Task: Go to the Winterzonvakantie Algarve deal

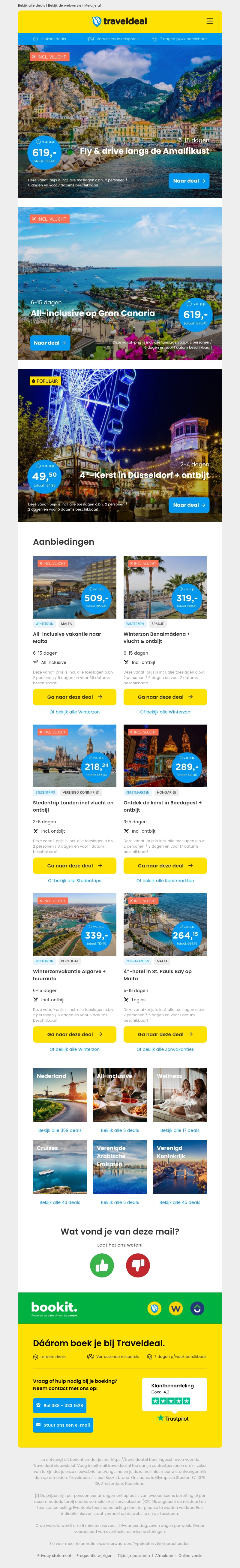Action: pyautogui.click(x=74, y=1034)
